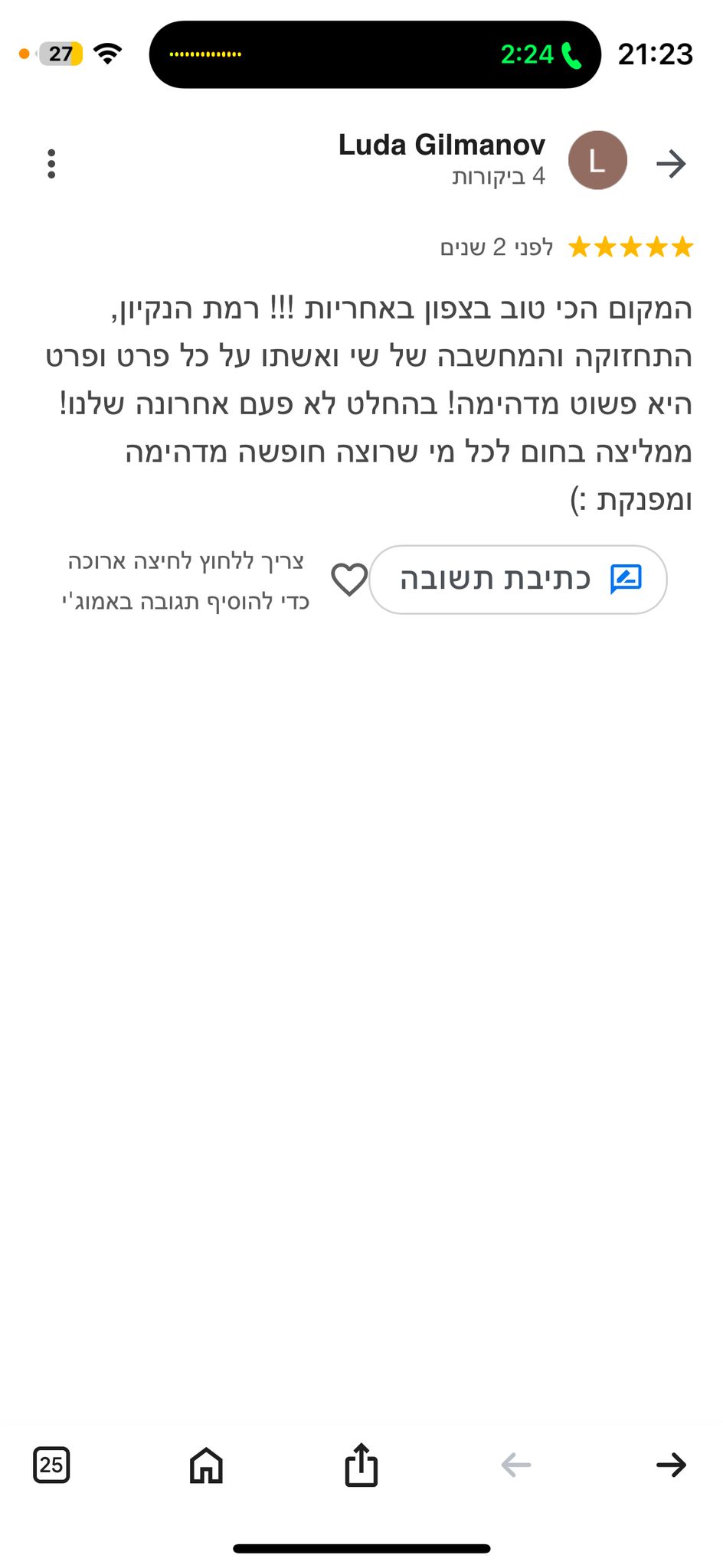723x1568 pixels.
Task: Tap the כתיבת תשובה reply button
Action: click(x=518, y=580)
